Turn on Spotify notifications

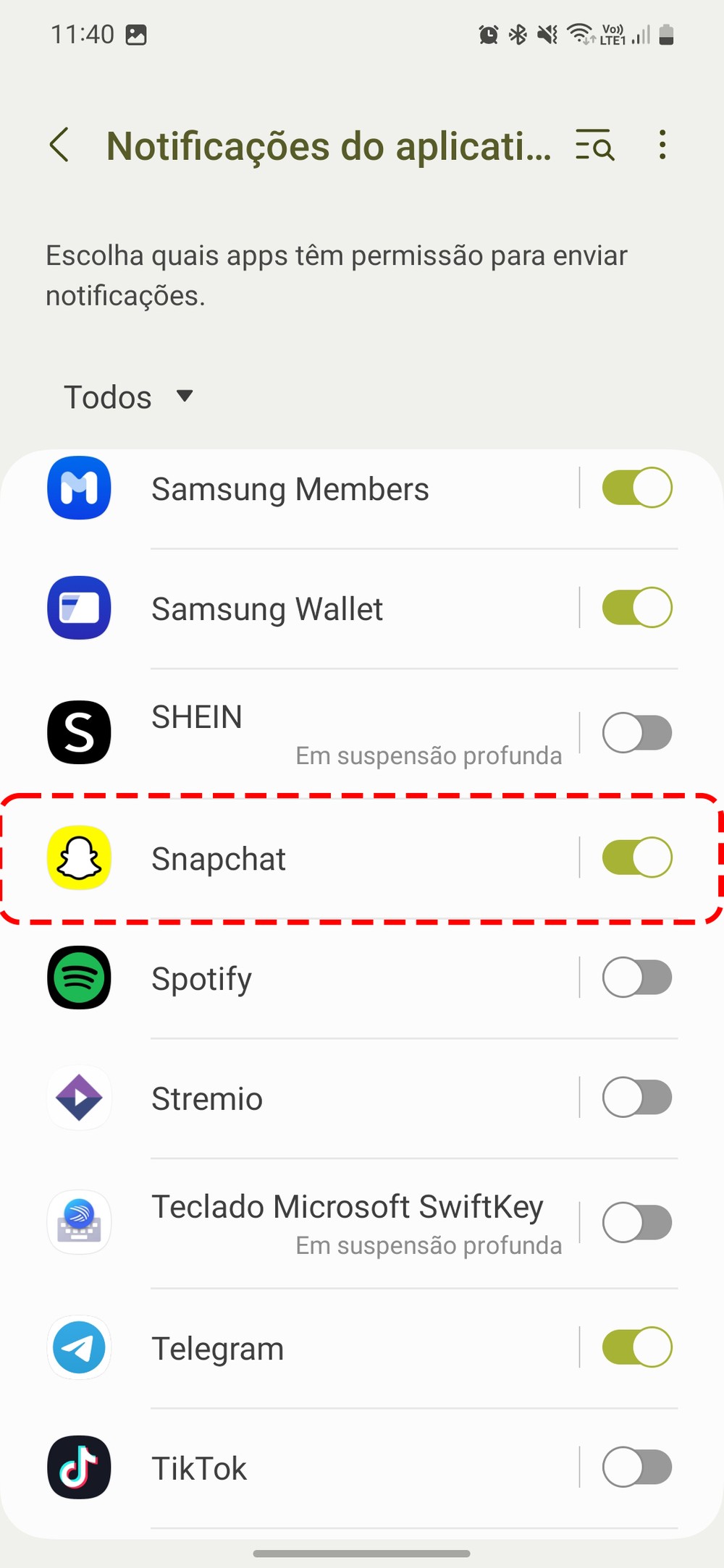(636, 978)
